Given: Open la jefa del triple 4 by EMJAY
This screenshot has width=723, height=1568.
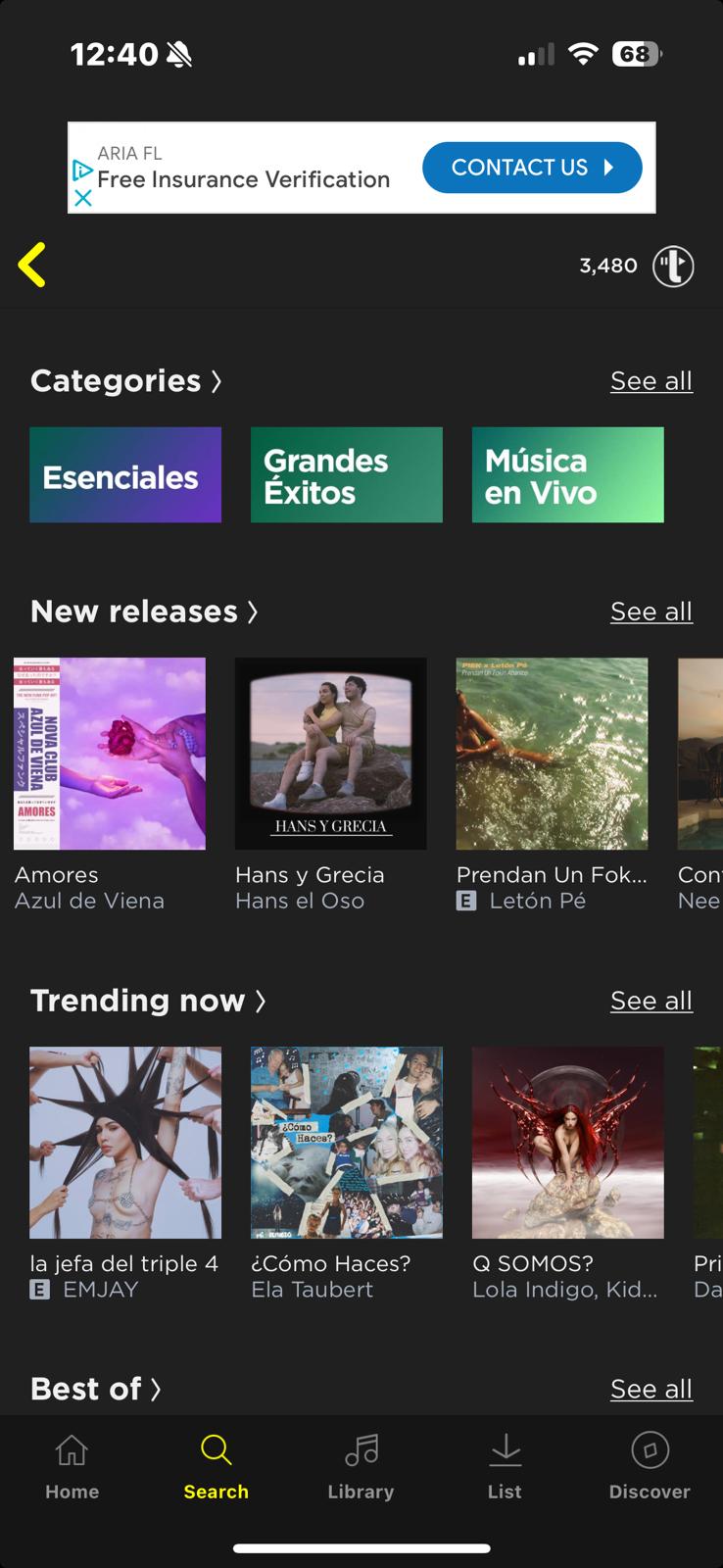Looking at the screenshot, I should click(x=125, y=1143).
